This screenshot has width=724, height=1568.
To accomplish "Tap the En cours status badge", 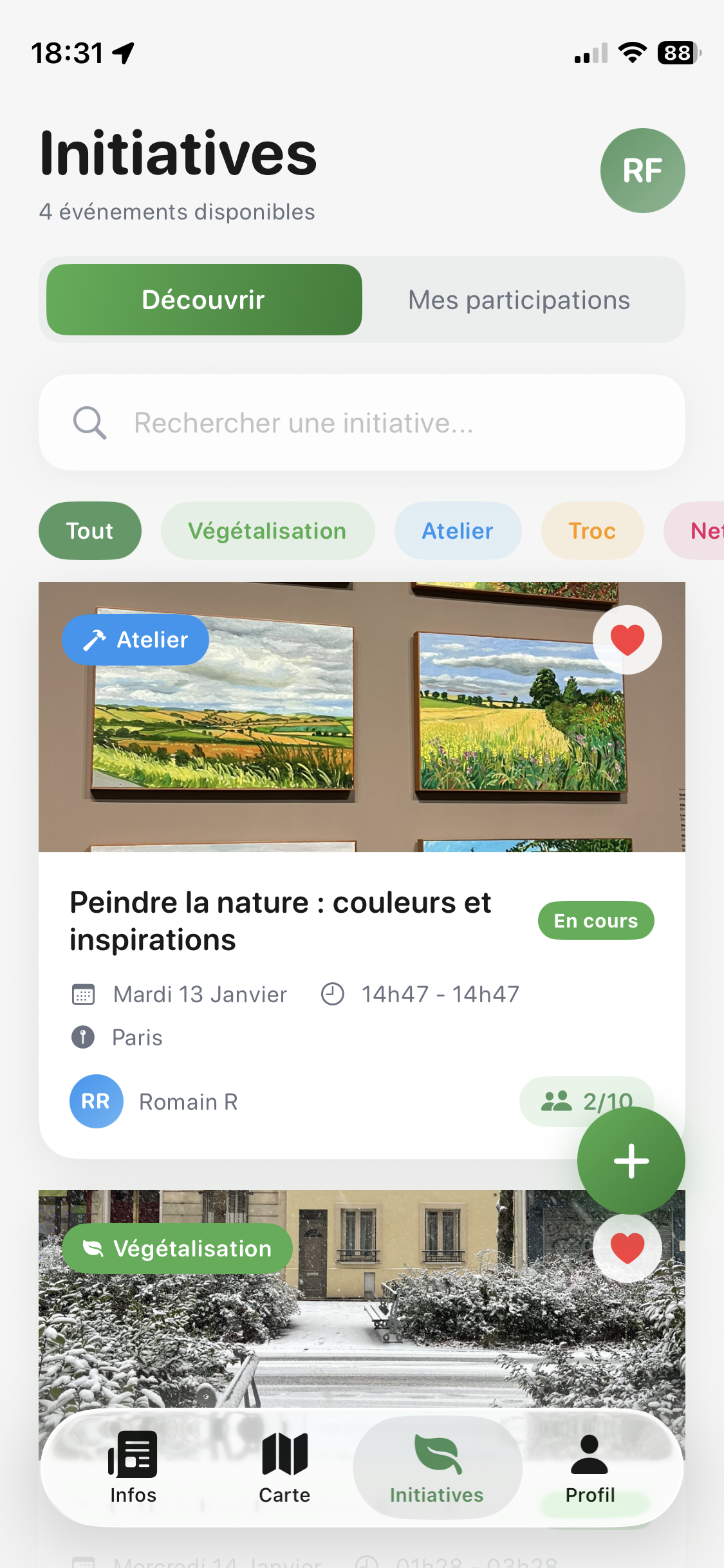I will tap(595, 920).
